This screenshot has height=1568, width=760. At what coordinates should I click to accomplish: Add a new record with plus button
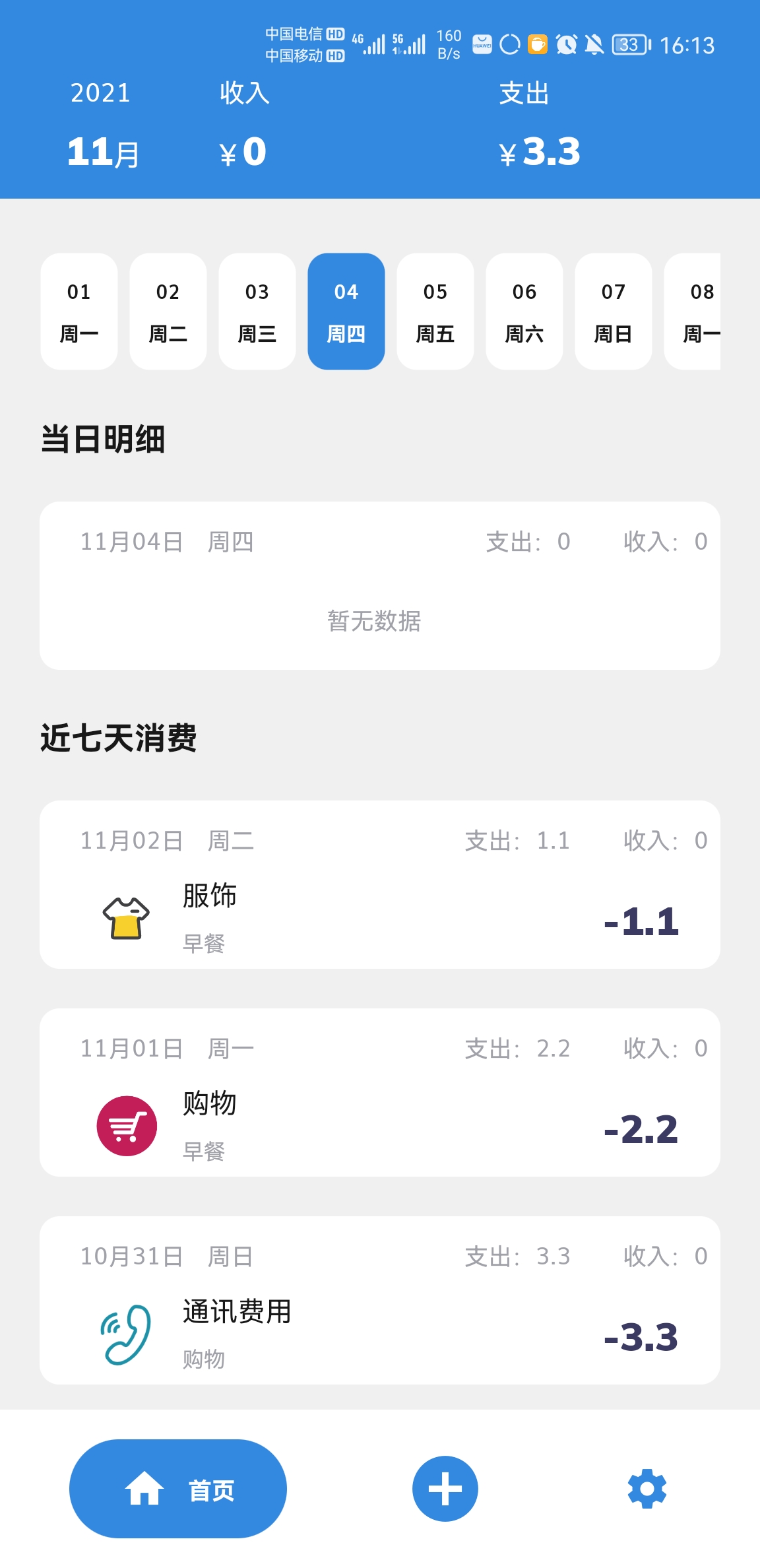(x=445, y=1489)
